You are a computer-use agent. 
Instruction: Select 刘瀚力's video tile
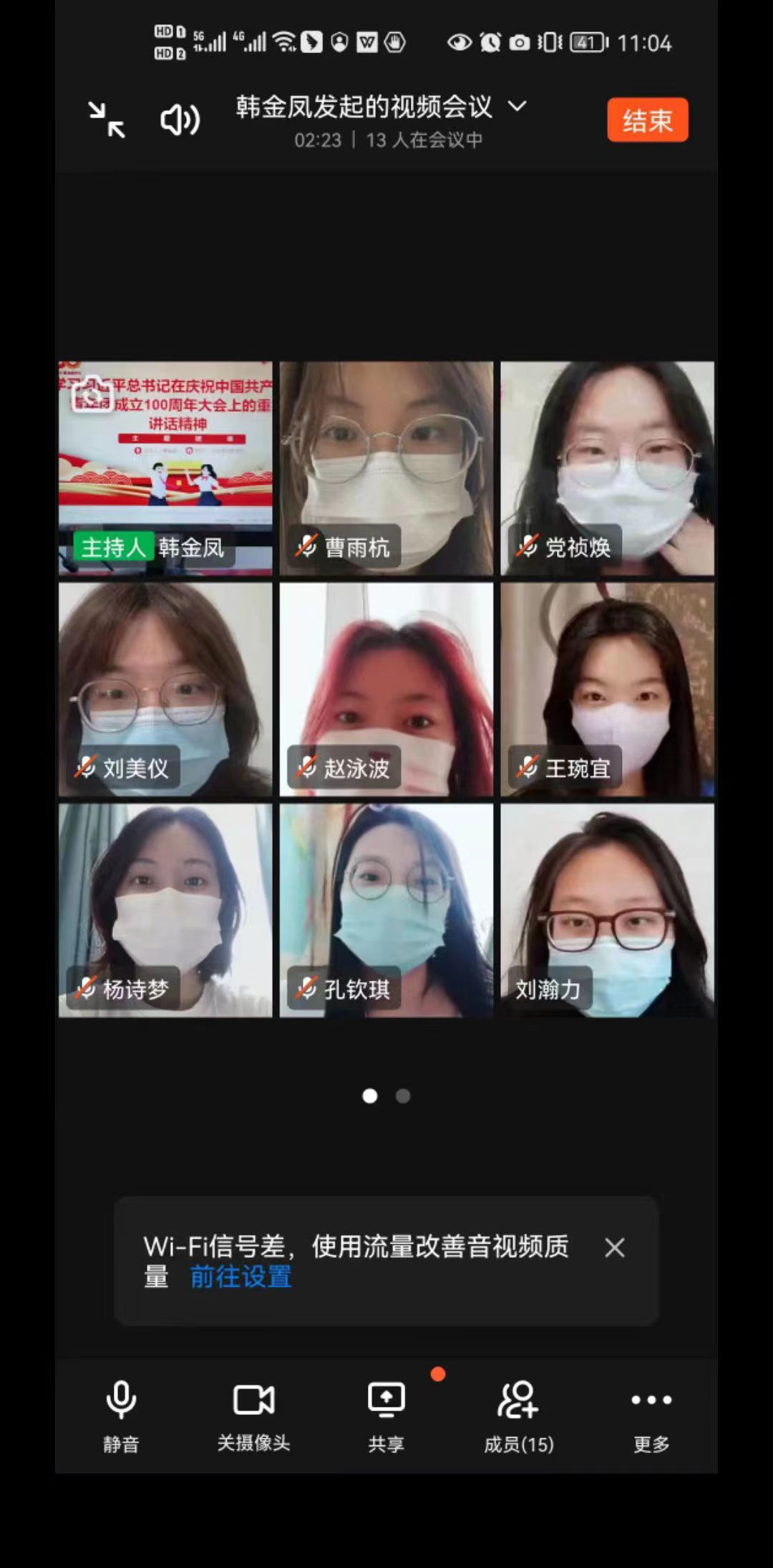click(x=607, y=902)
